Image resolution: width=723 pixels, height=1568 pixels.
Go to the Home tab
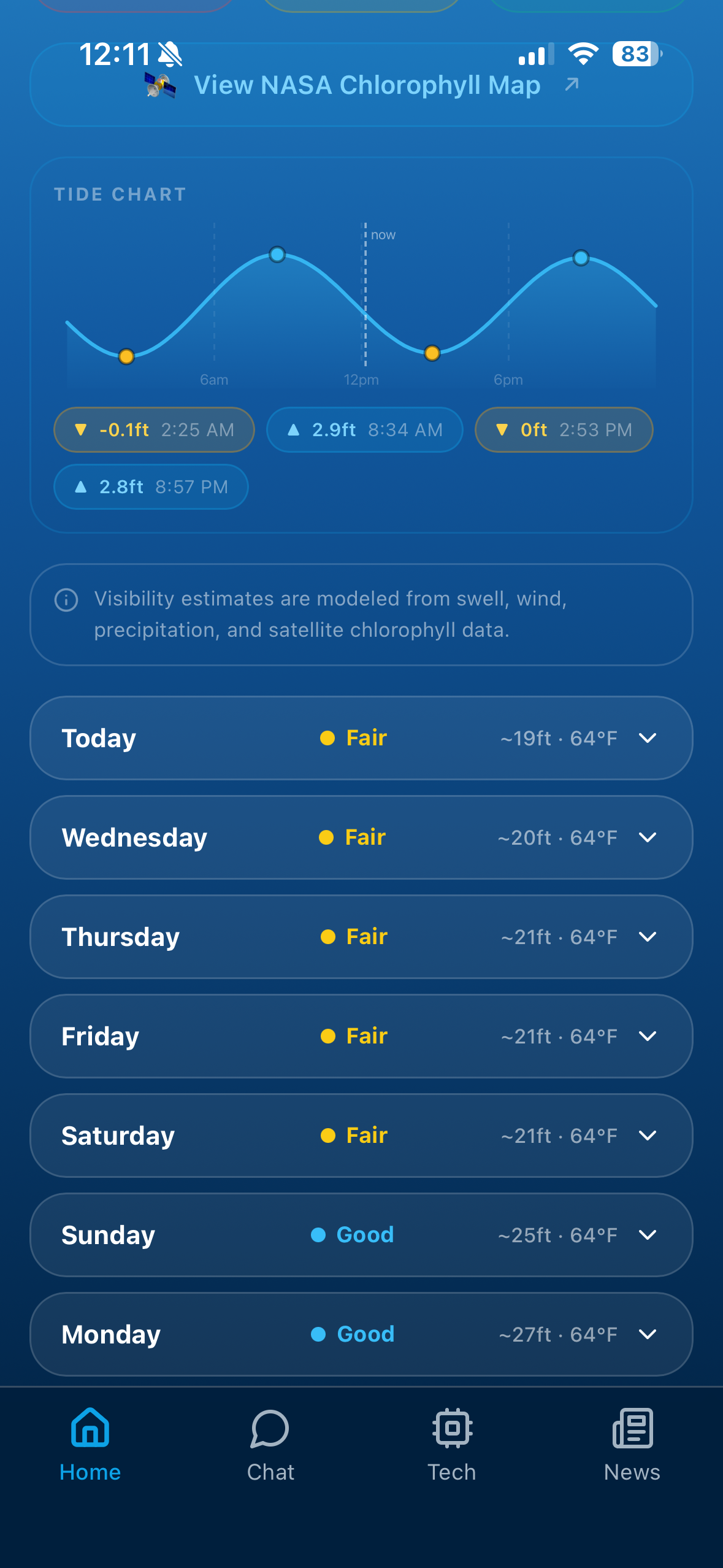coord(90,1445)
